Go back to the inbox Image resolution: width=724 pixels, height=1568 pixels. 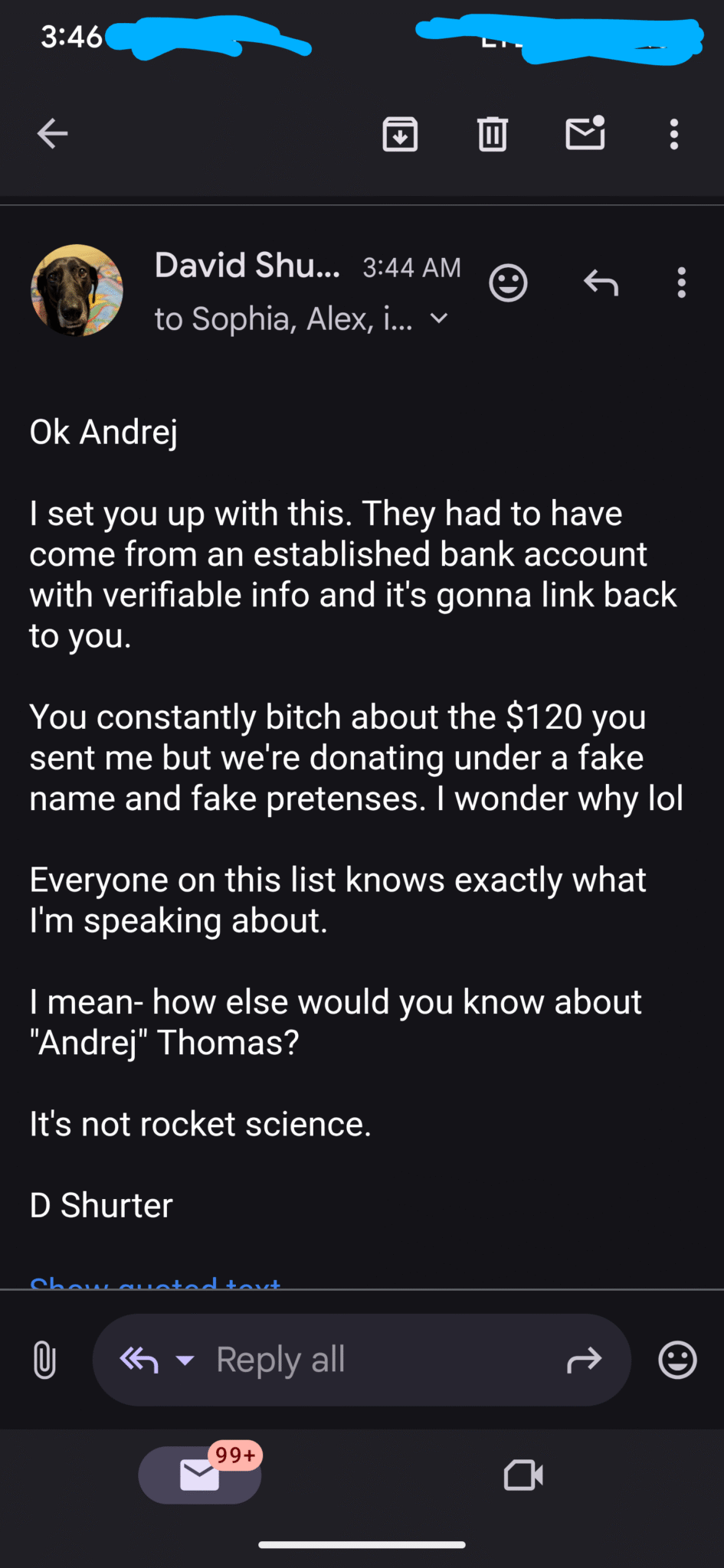tap(52, 134)
